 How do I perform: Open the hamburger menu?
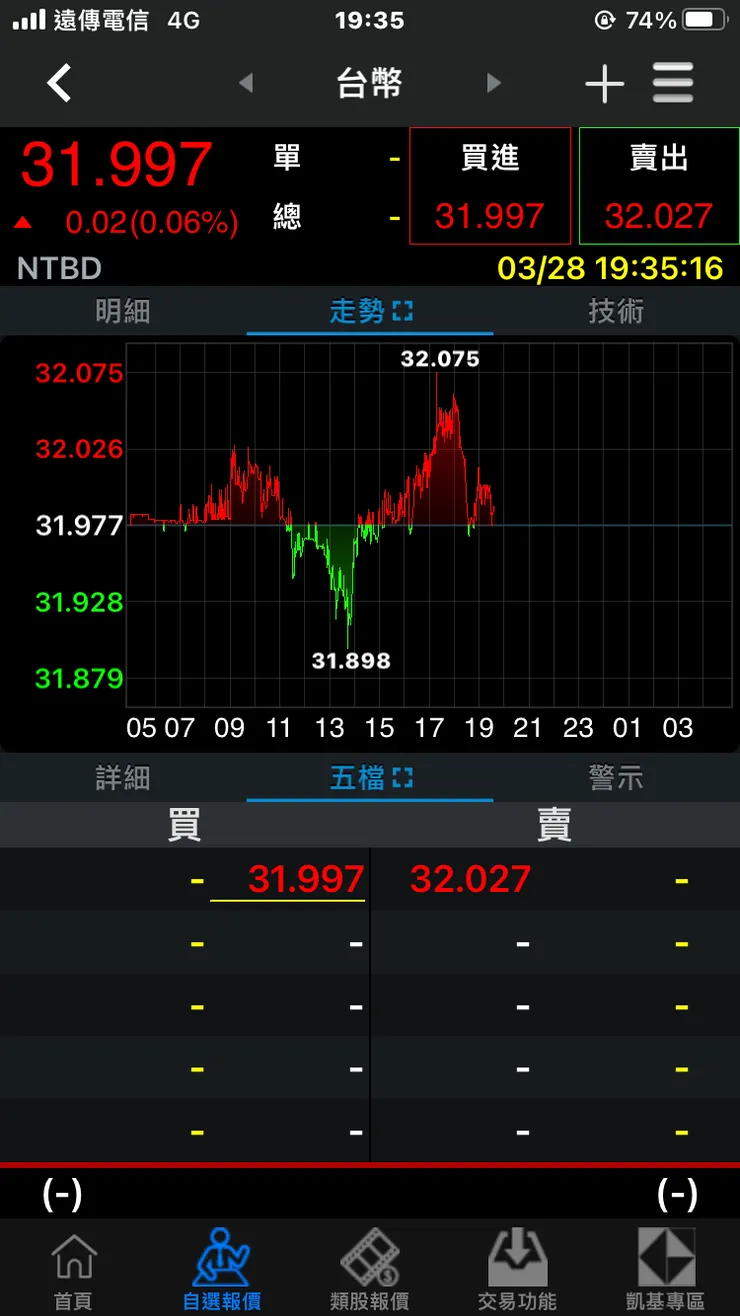point(673,84)
